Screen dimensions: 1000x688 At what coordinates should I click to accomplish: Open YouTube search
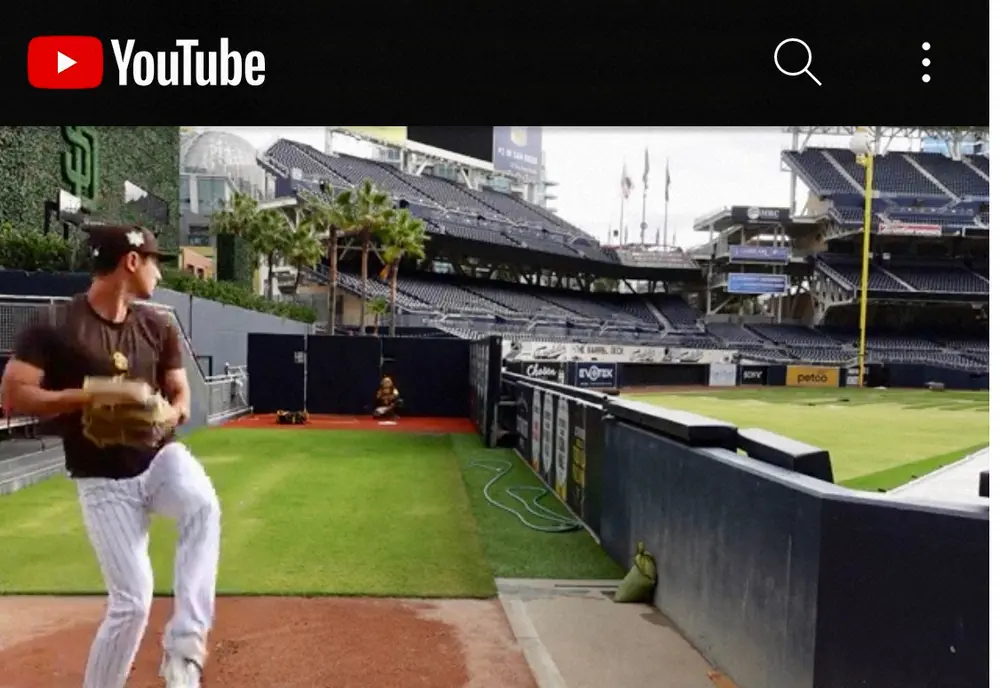(x=797, y=62)
